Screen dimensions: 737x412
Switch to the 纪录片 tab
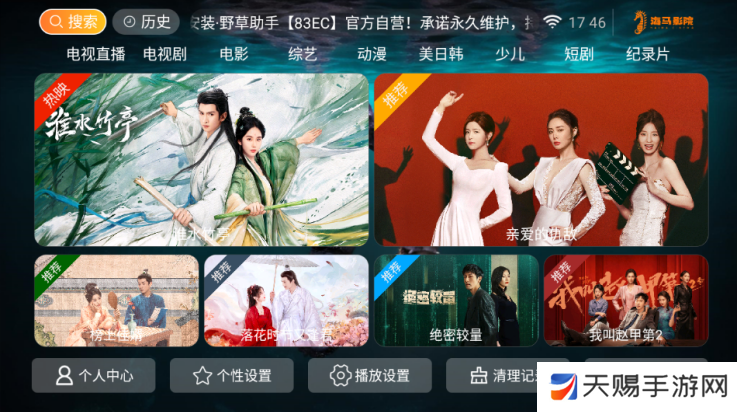pos(648,53)
